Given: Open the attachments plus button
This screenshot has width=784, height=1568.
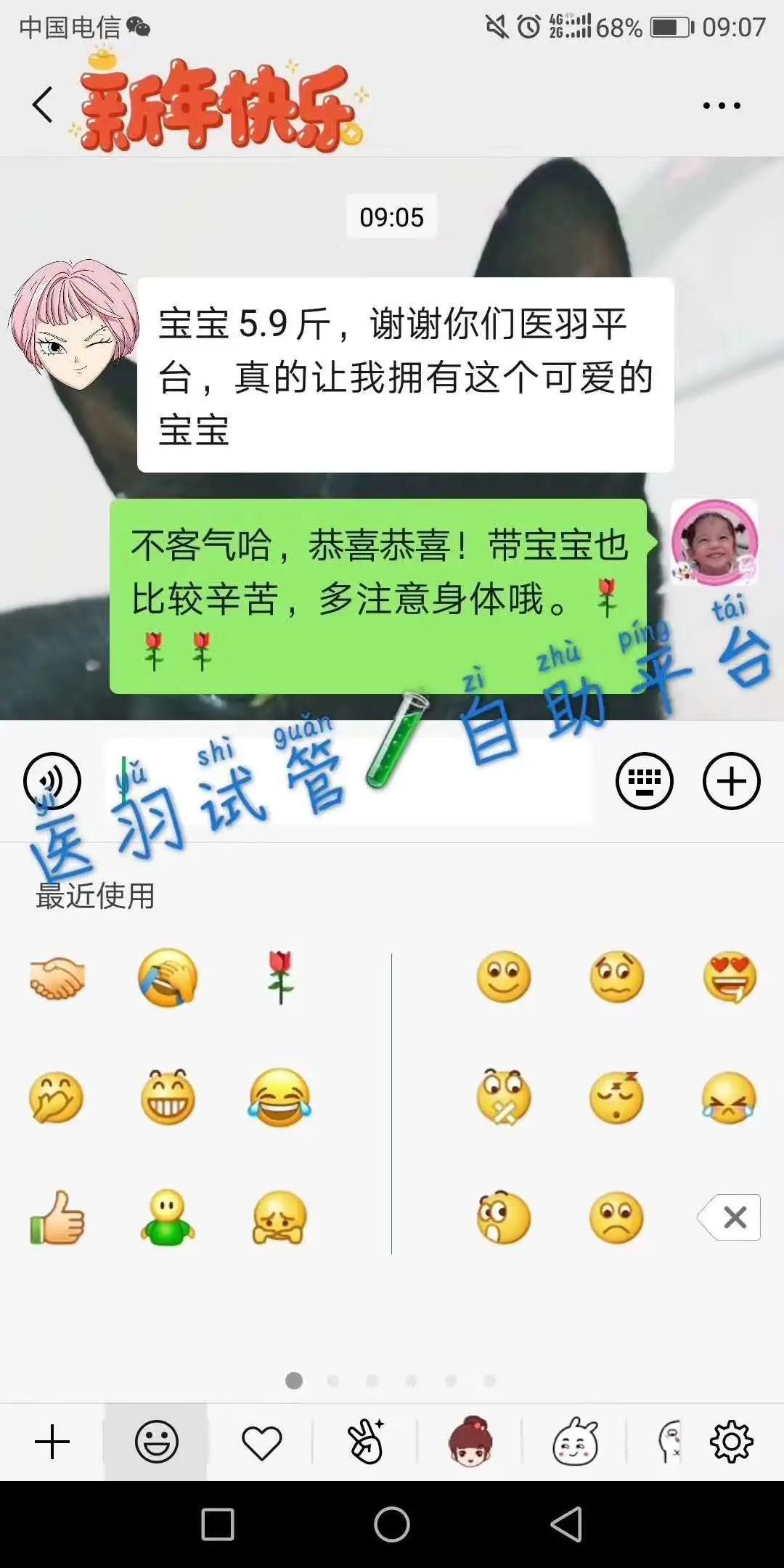Looking at the screenshot, I should pyautogui.click(x=731, y=782).
